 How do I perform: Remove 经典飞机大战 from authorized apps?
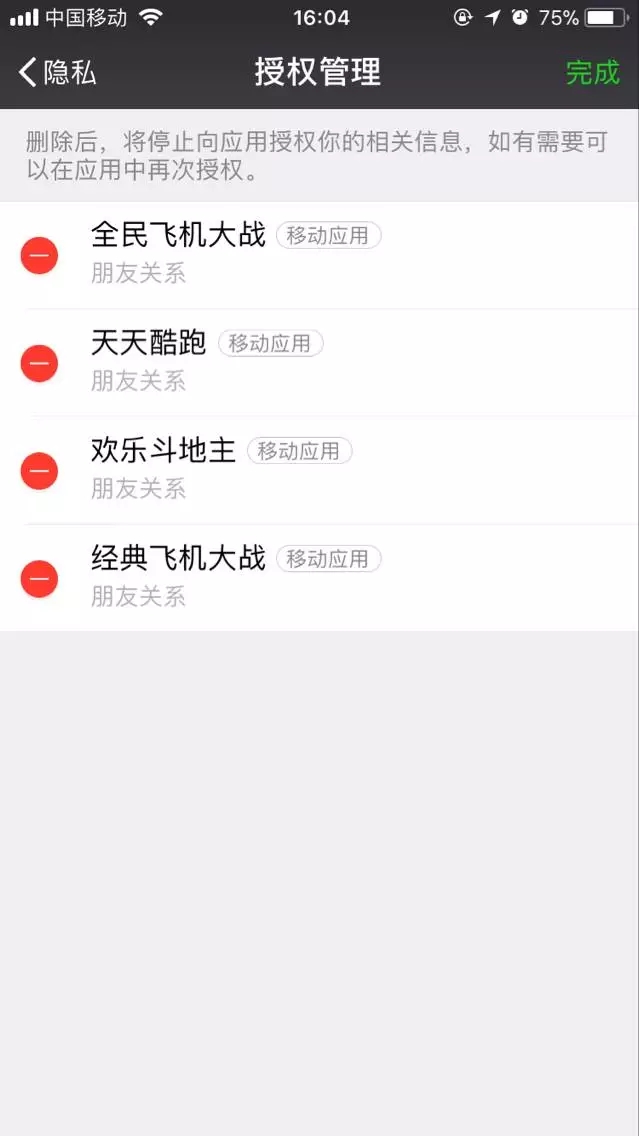point(39,579)
